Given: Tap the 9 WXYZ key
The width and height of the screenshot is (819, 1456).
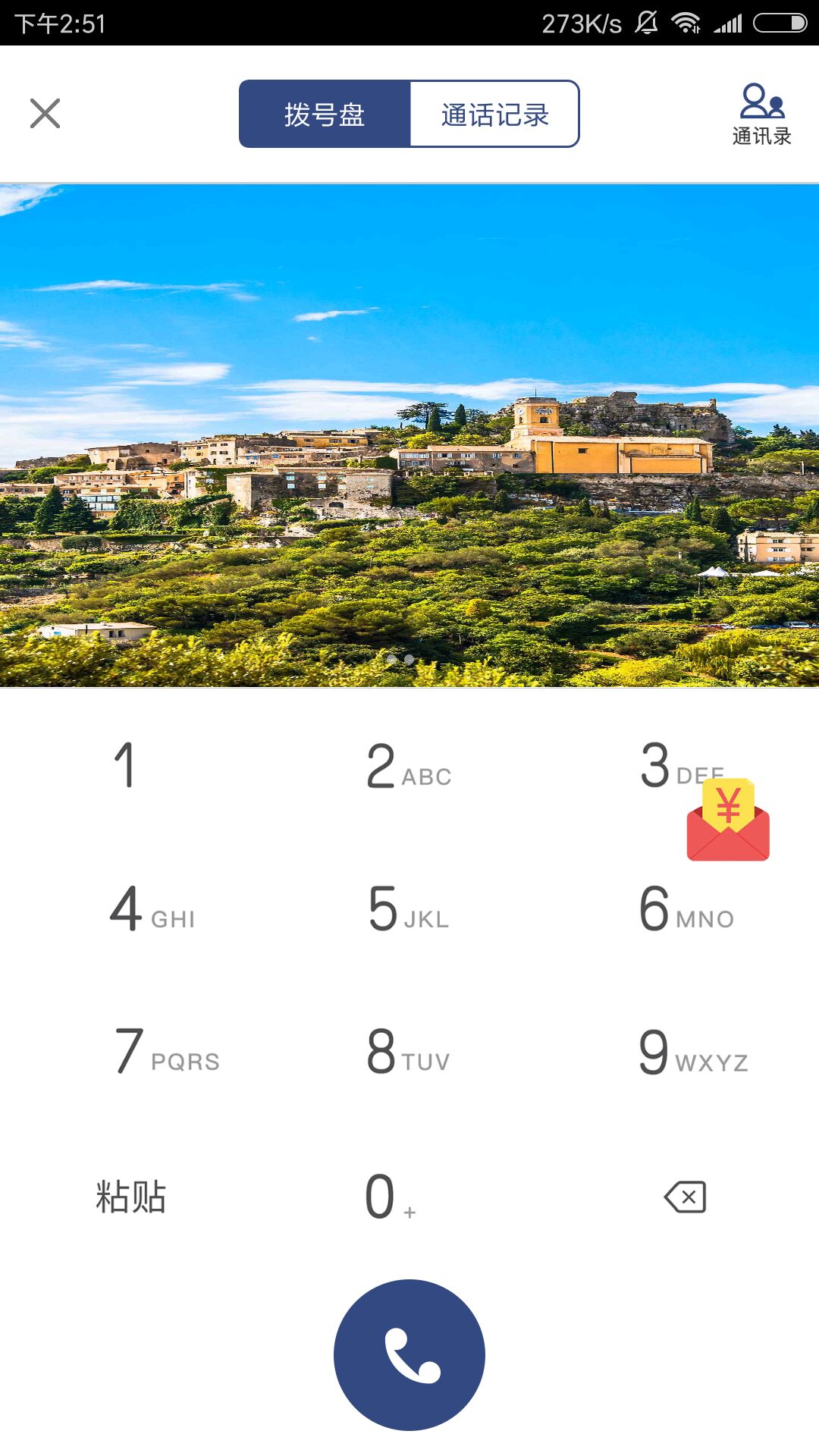Looking at the screenshot, I should 692,1053.
